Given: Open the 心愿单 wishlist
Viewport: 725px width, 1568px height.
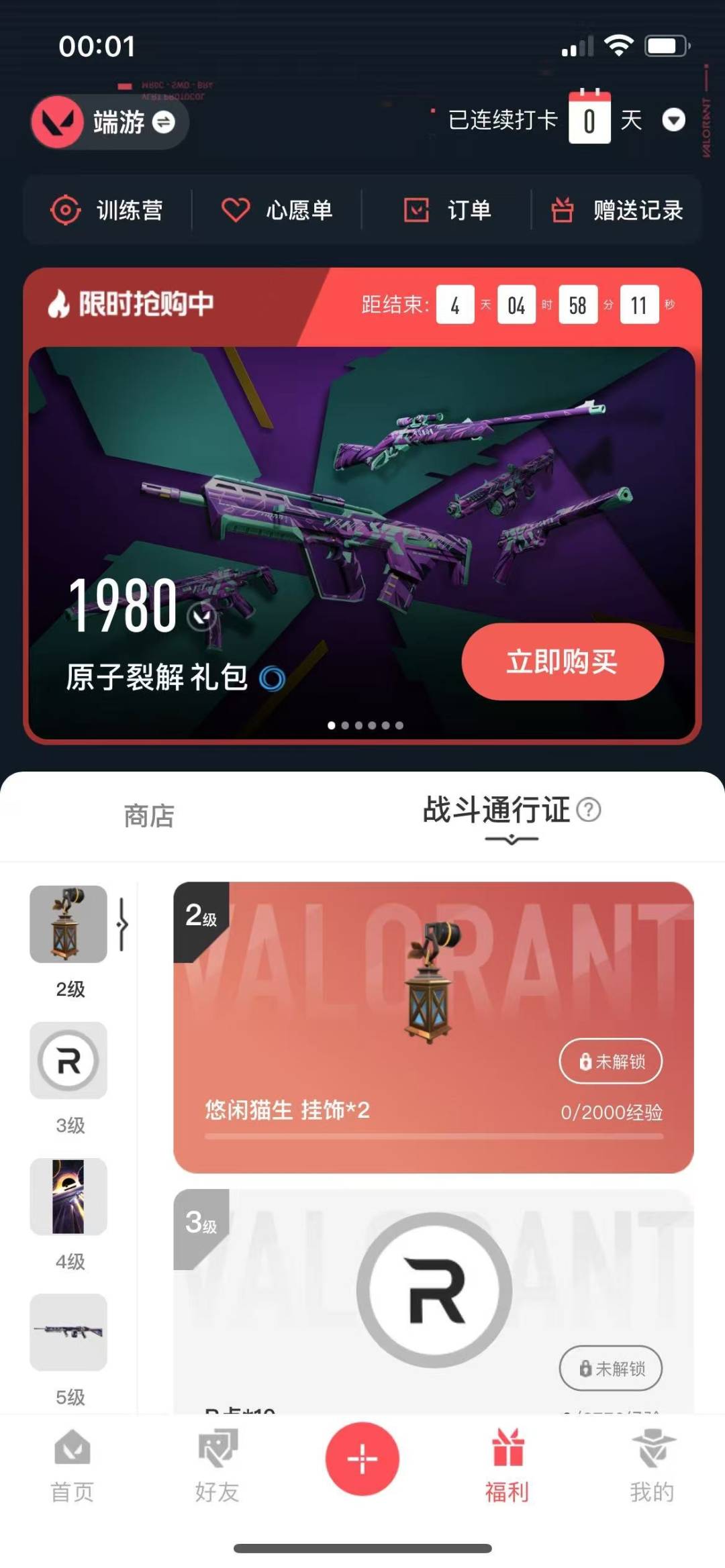Looking at the screenshot, I should point(277,210).
